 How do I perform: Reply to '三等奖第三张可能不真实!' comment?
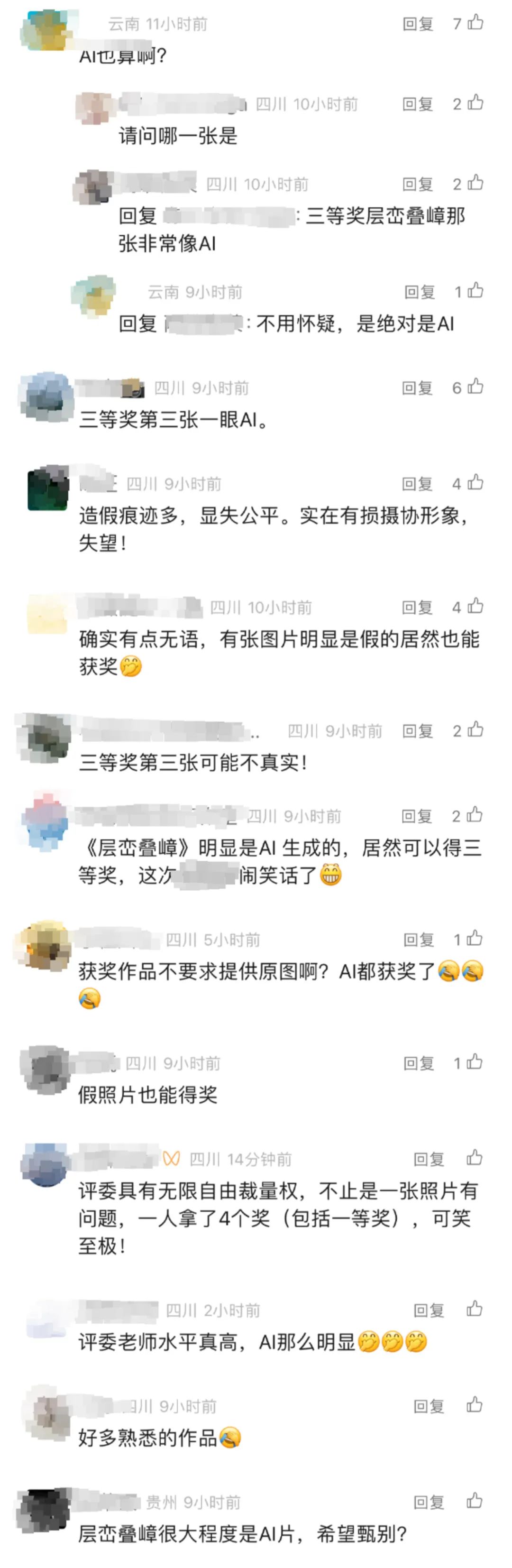coord(417,730)
